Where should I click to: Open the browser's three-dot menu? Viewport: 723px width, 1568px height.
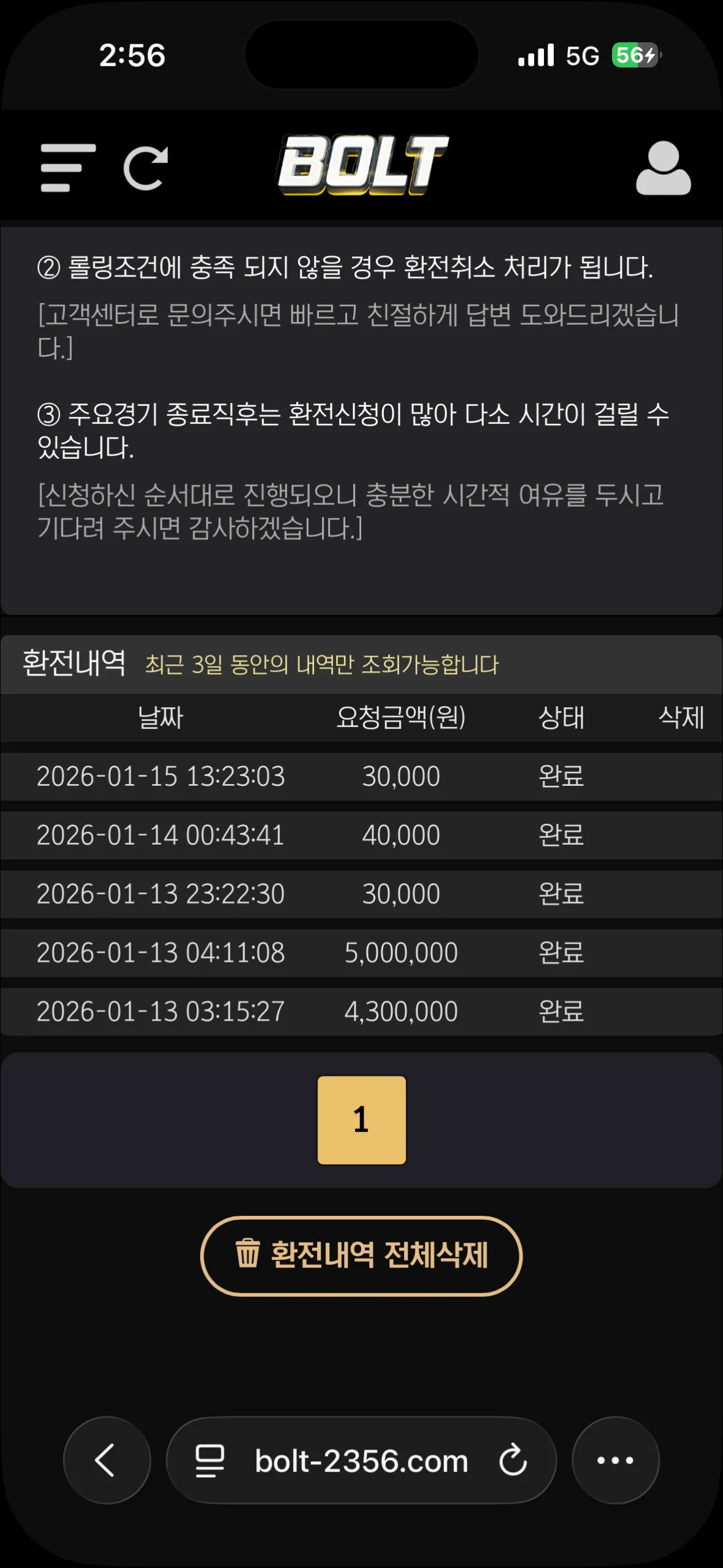pos(616,1460)
